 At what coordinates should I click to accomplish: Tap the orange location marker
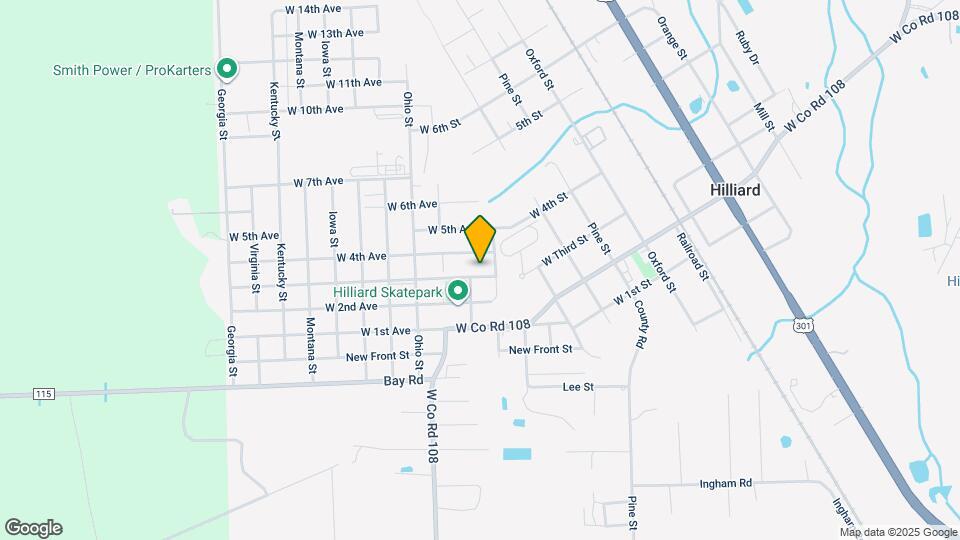pyautogui.click(x=480, y=238)
